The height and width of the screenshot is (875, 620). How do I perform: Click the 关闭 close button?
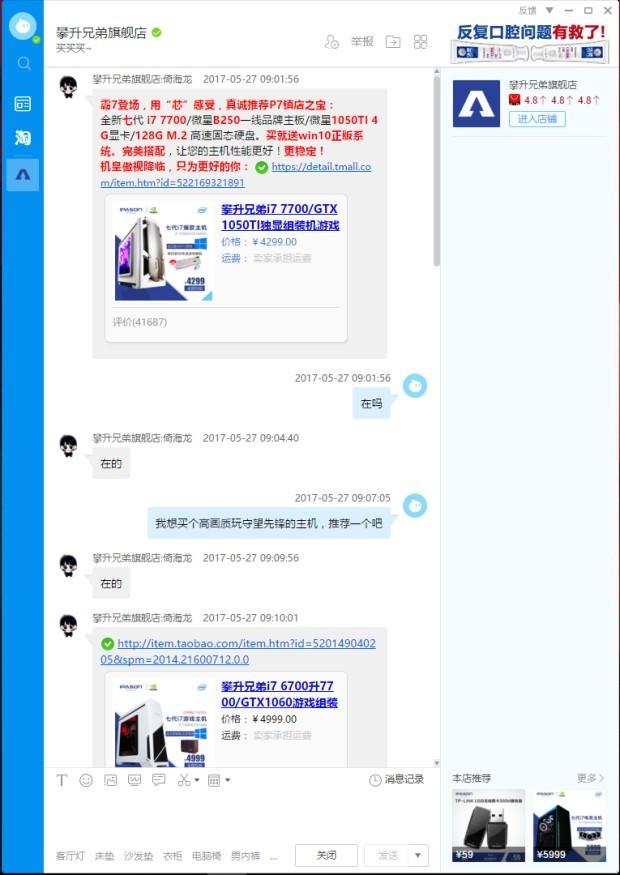pos(327,855)
